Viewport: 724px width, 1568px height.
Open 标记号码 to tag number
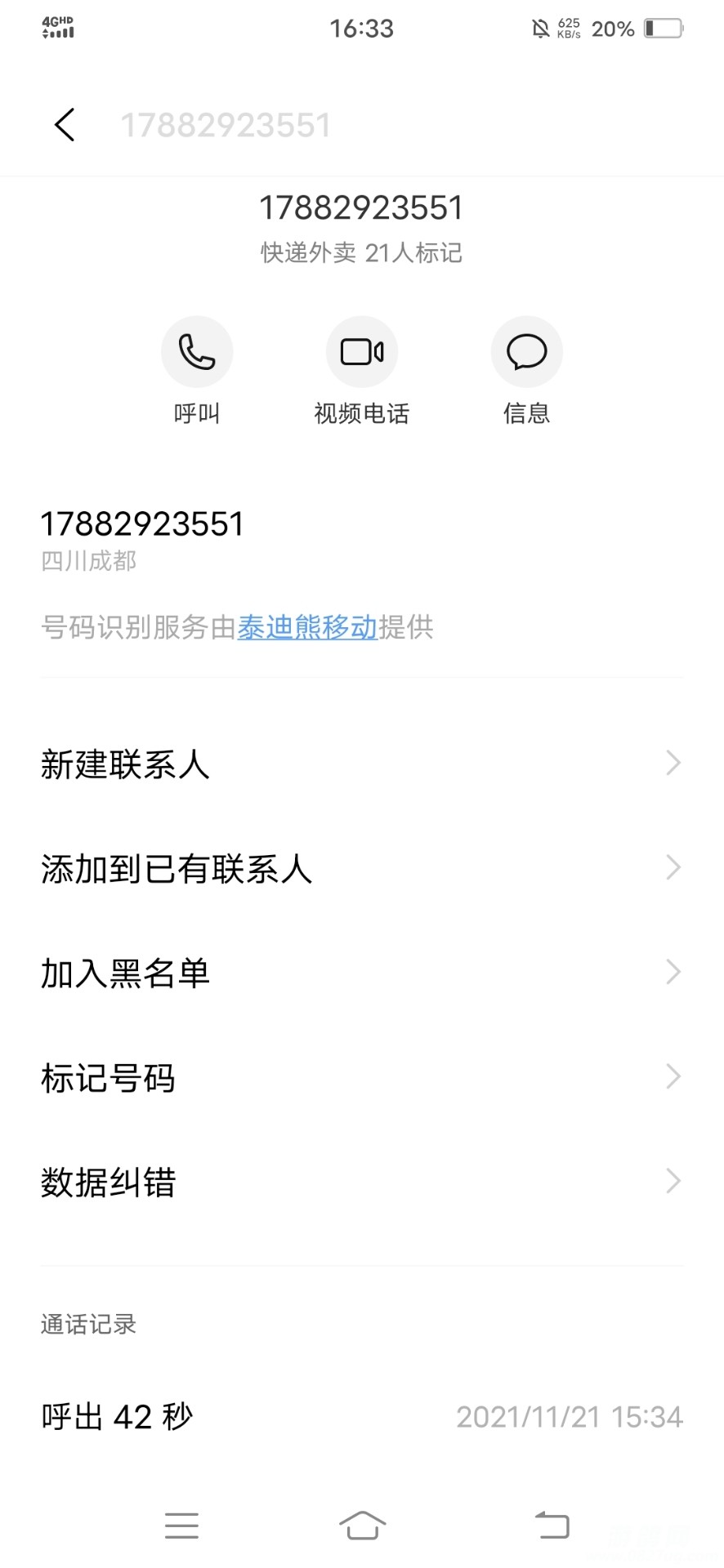(361, 1077)
